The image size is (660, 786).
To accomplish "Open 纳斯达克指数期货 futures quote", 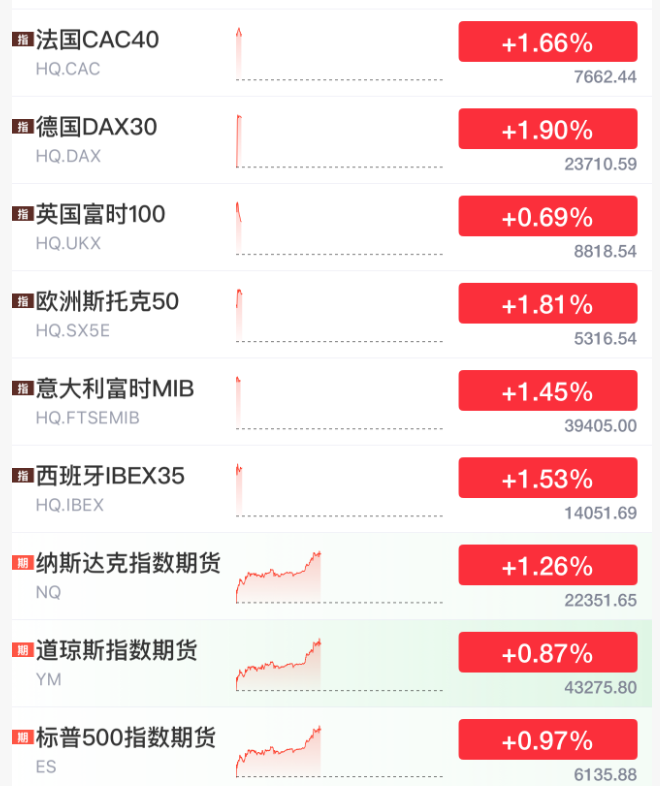I will point(128,564).
